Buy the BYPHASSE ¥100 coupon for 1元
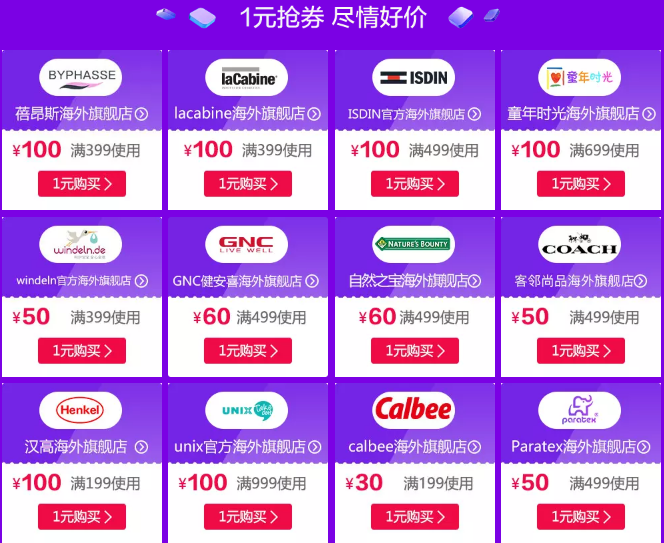This screenshot has height=543, width=664. (82, 184)
